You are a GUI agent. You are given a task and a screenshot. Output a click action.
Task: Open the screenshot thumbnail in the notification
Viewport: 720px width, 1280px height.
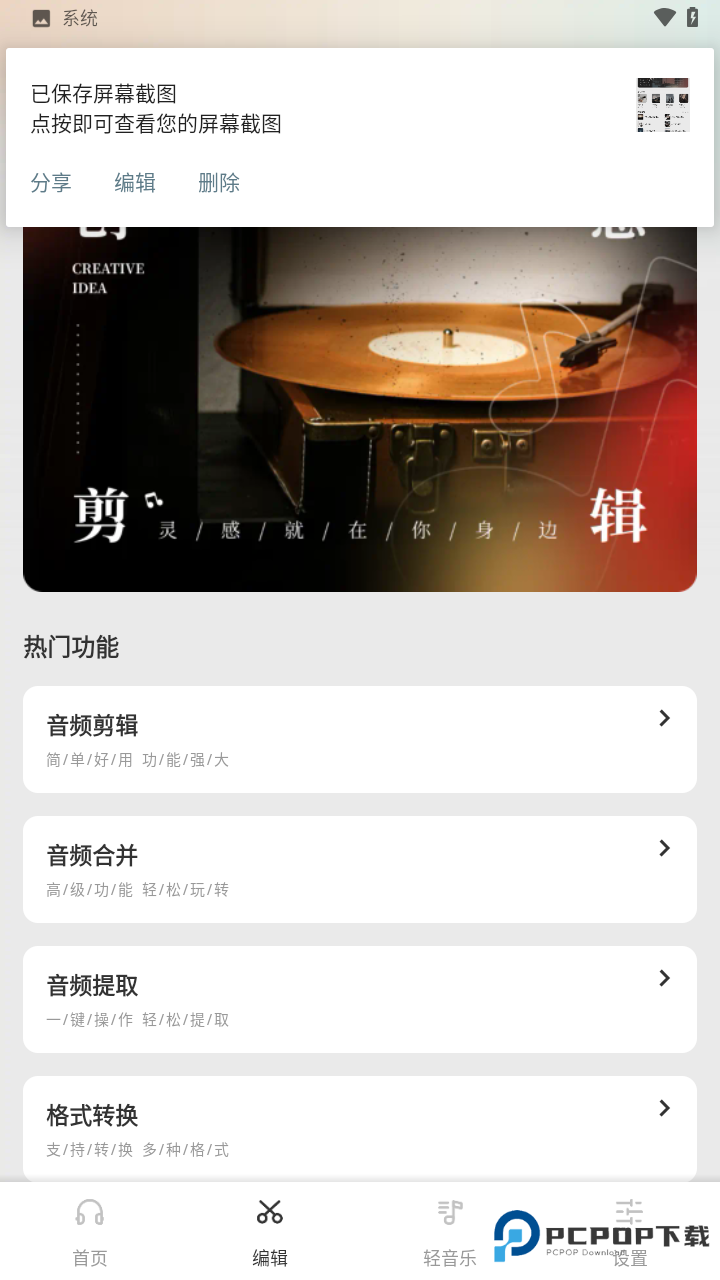click(x=662, y=104)
